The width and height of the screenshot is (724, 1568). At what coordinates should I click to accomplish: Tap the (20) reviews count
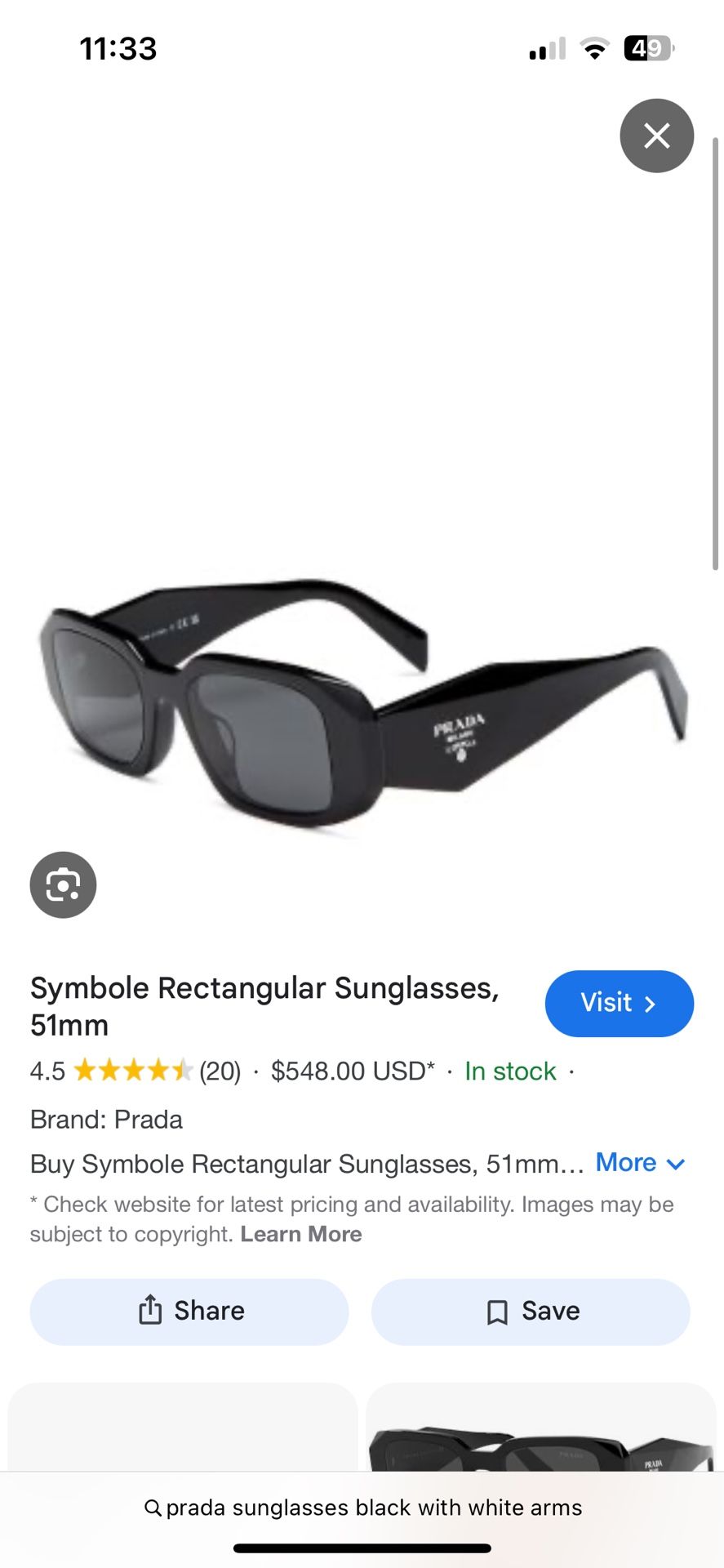point(219,1071)
